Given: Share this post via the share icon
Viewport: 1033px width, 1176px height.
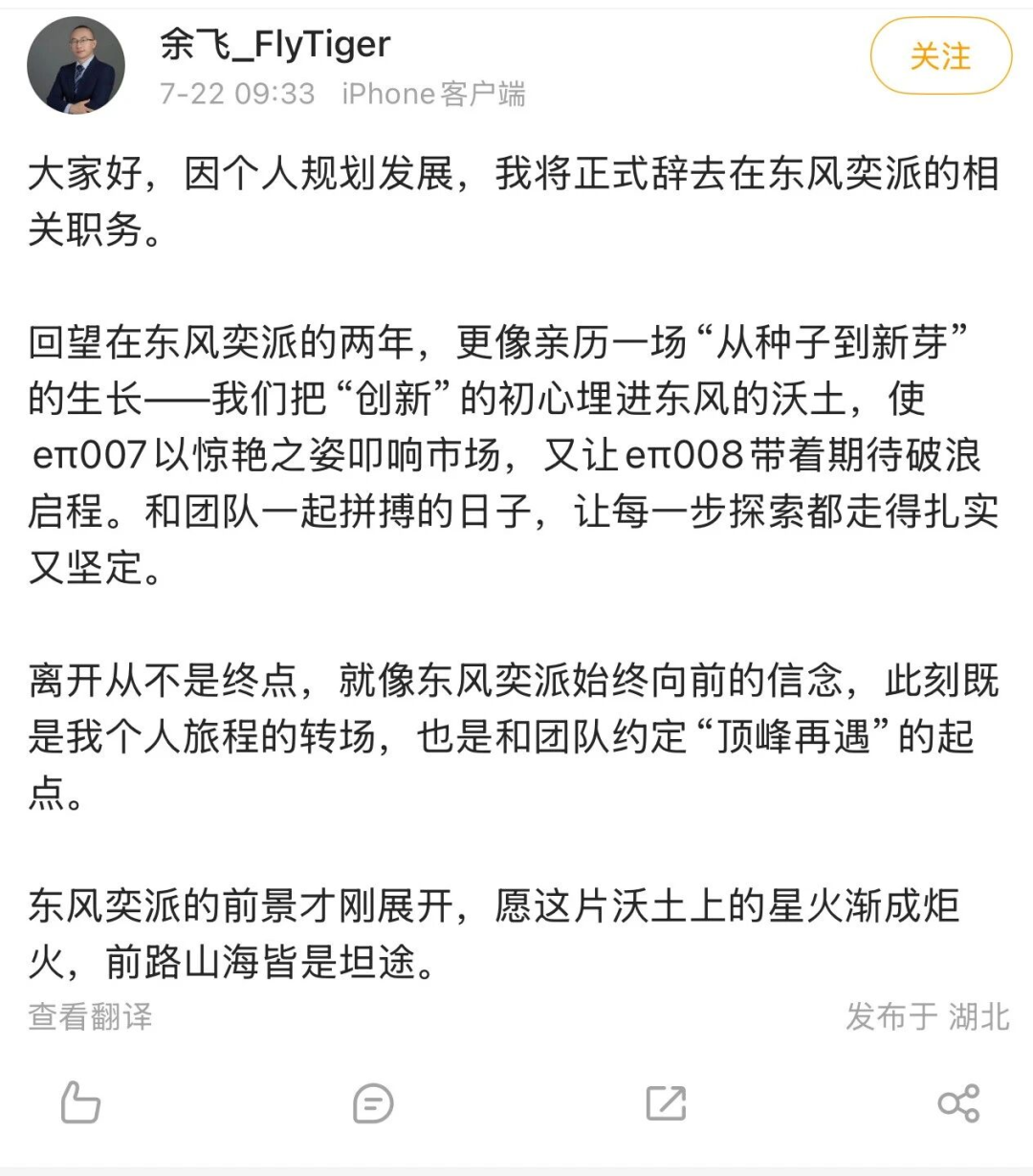Looking at the screenshot, I should click(x=957, y=1102).
